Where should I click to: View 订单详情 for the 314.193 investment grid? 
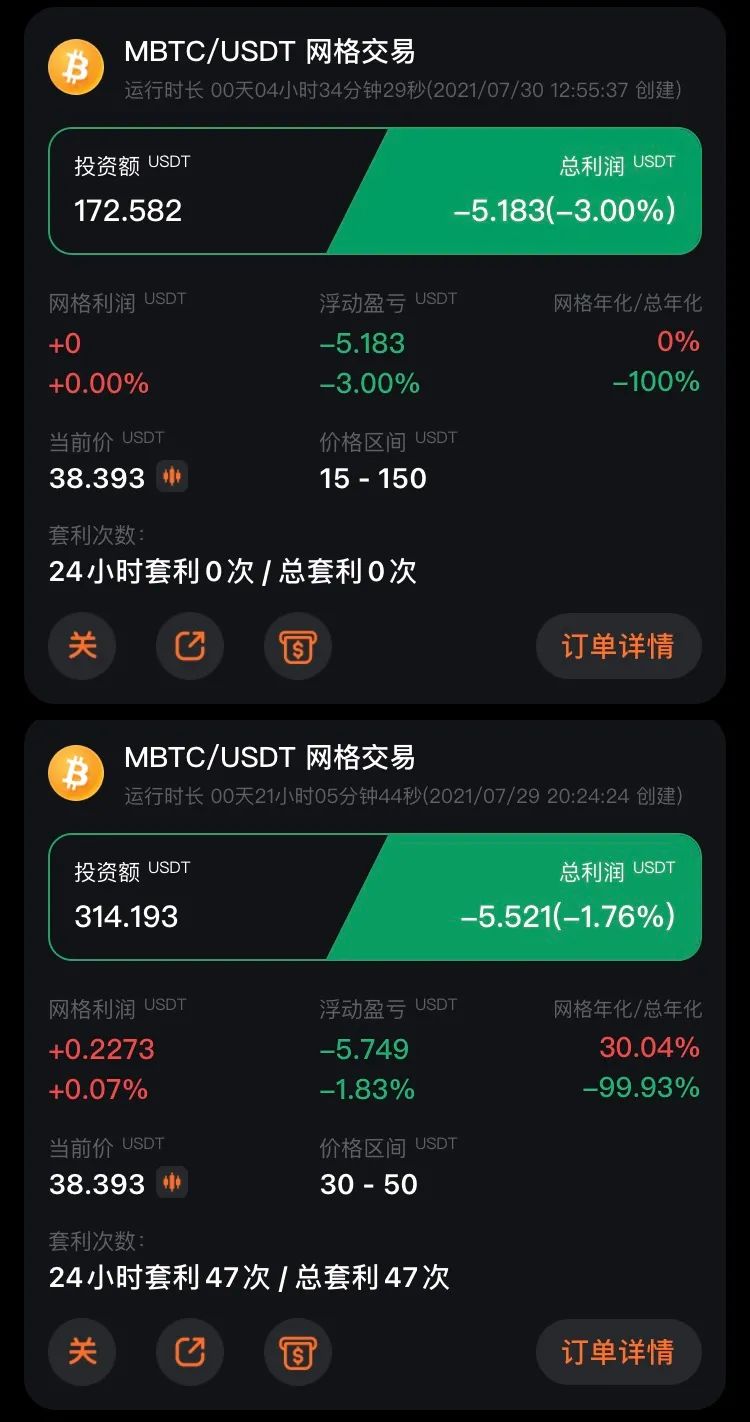(618, 1352)
